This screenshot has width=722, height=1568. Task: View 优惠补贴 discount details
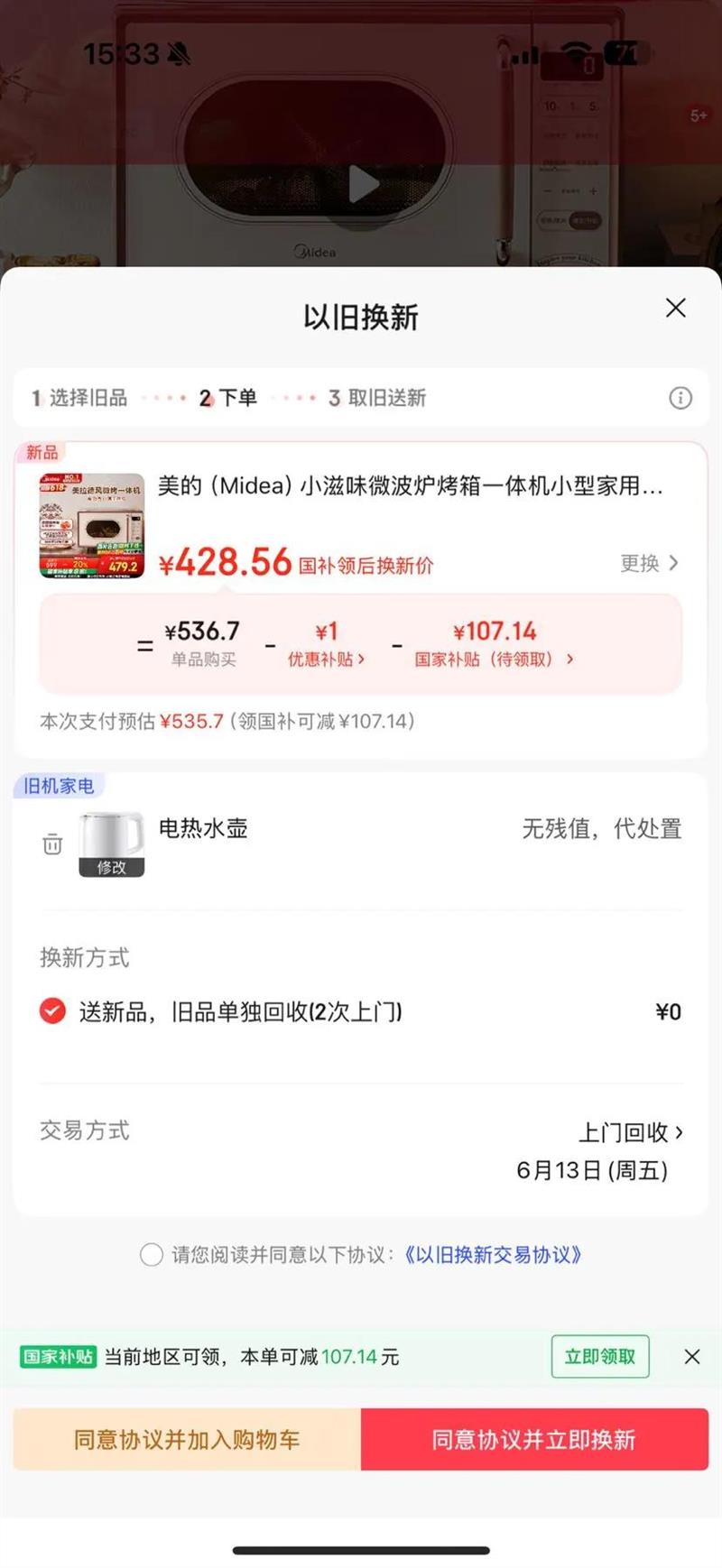coord(326,659)
